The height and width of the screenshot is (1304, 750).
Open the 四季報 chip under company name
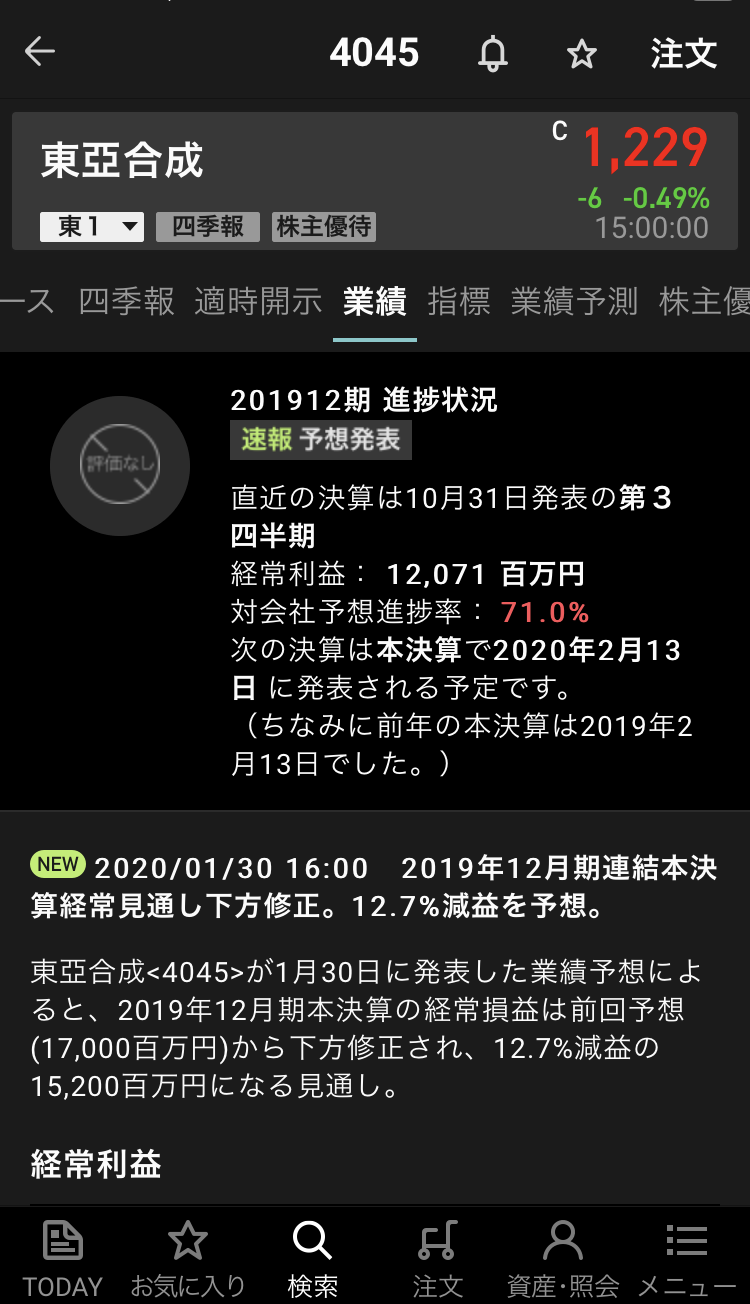coord(208,227)
